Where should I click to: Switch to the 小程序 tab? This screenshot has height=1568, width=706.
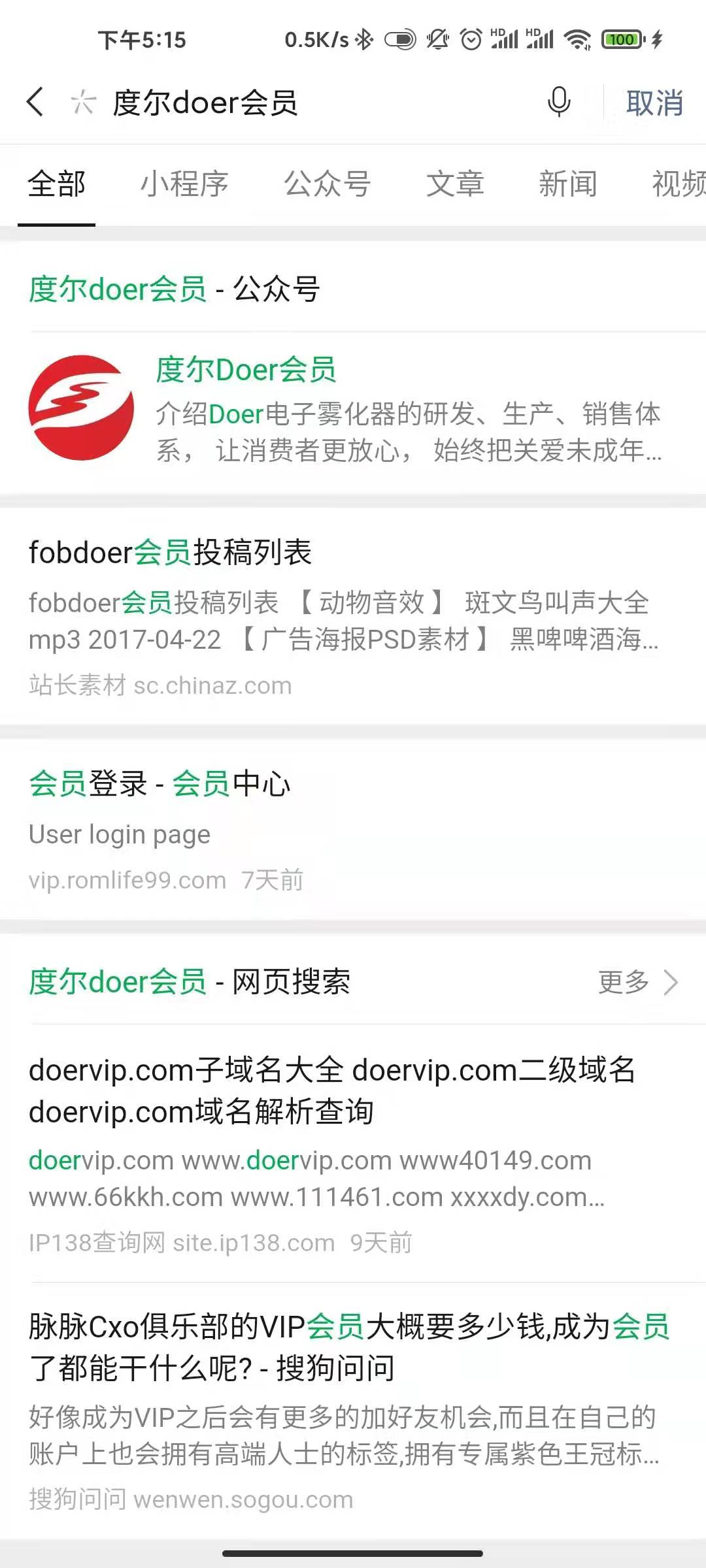[x=184, y=184]
